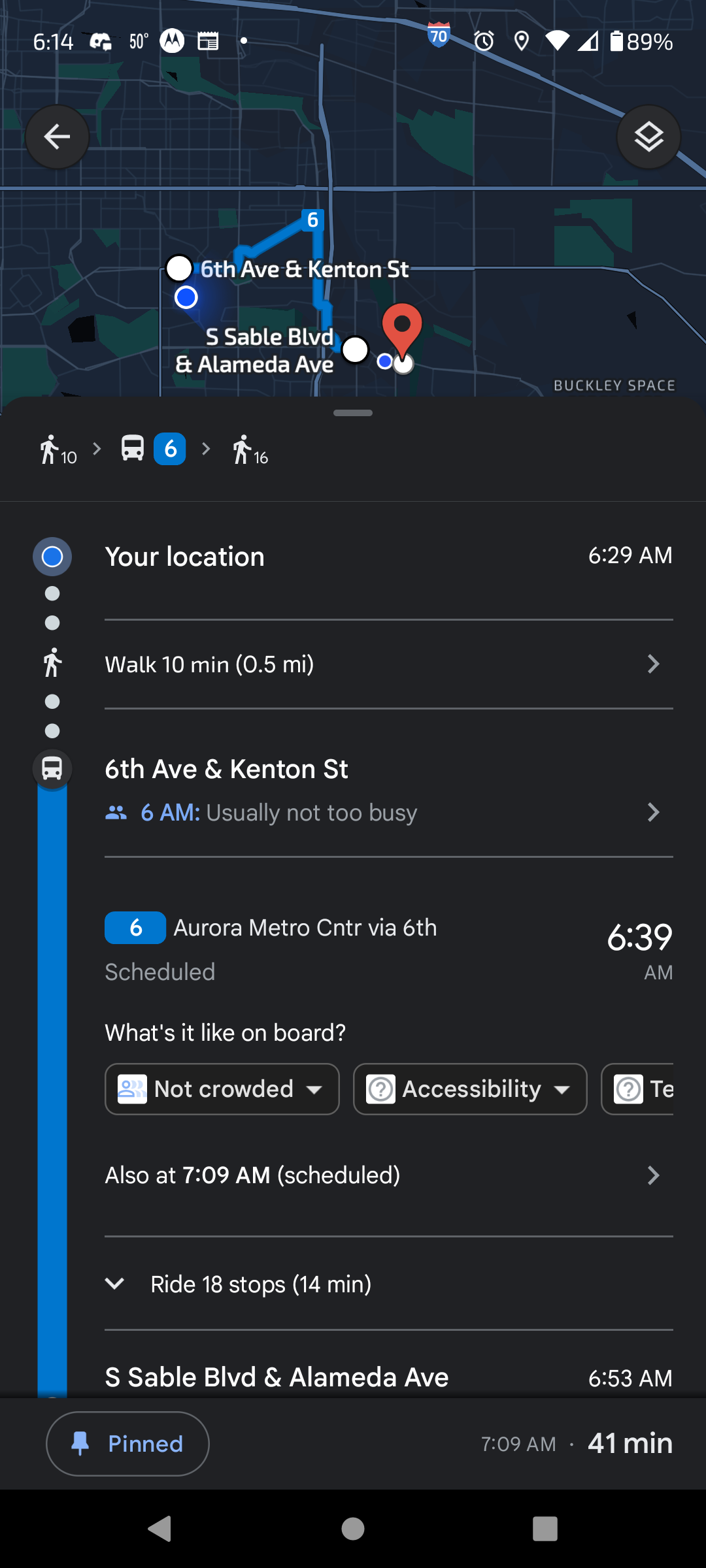Go back using the arrow button
This screenshot has height=1568, width=706.
pyautogui.click(x=57, y=137)
